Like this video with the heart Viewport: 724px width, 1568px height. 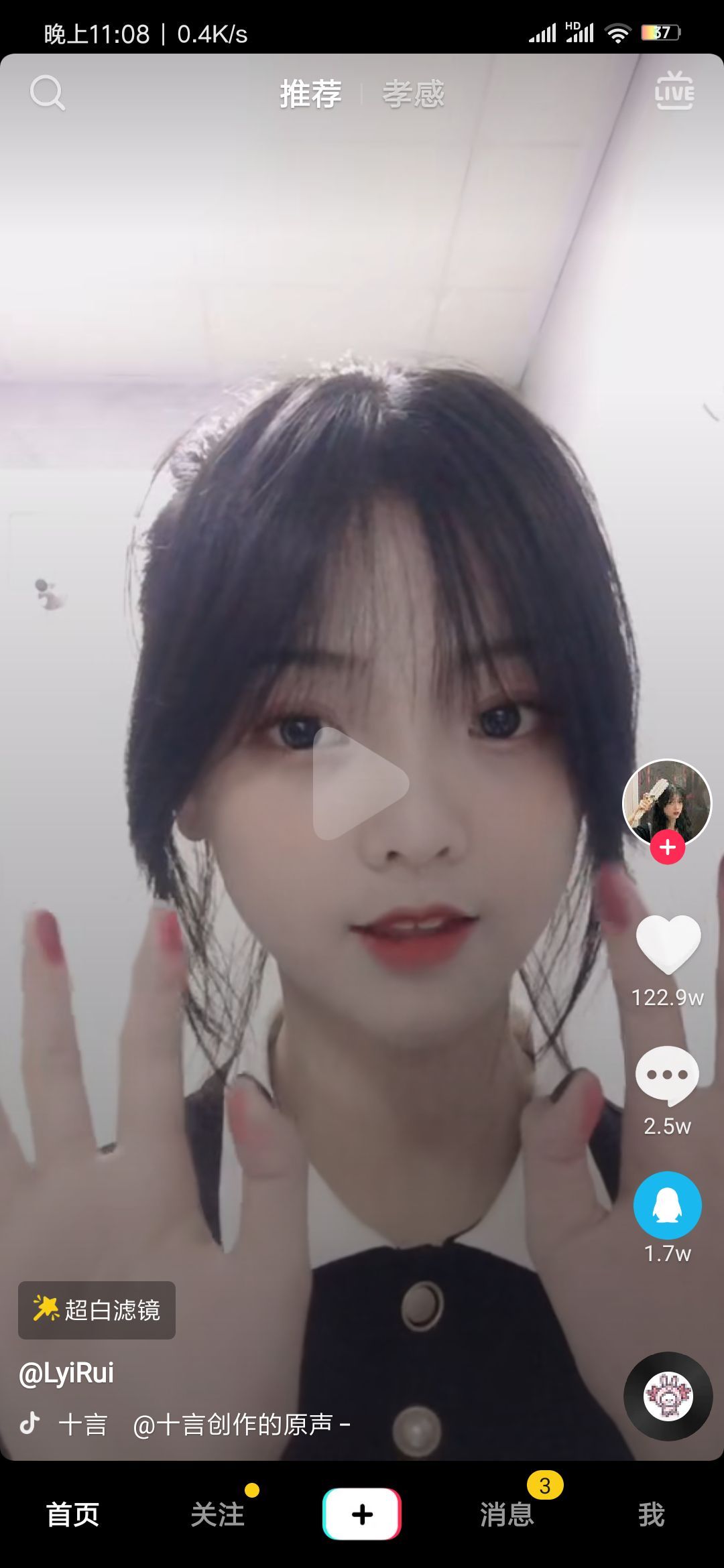click(668, 943)
